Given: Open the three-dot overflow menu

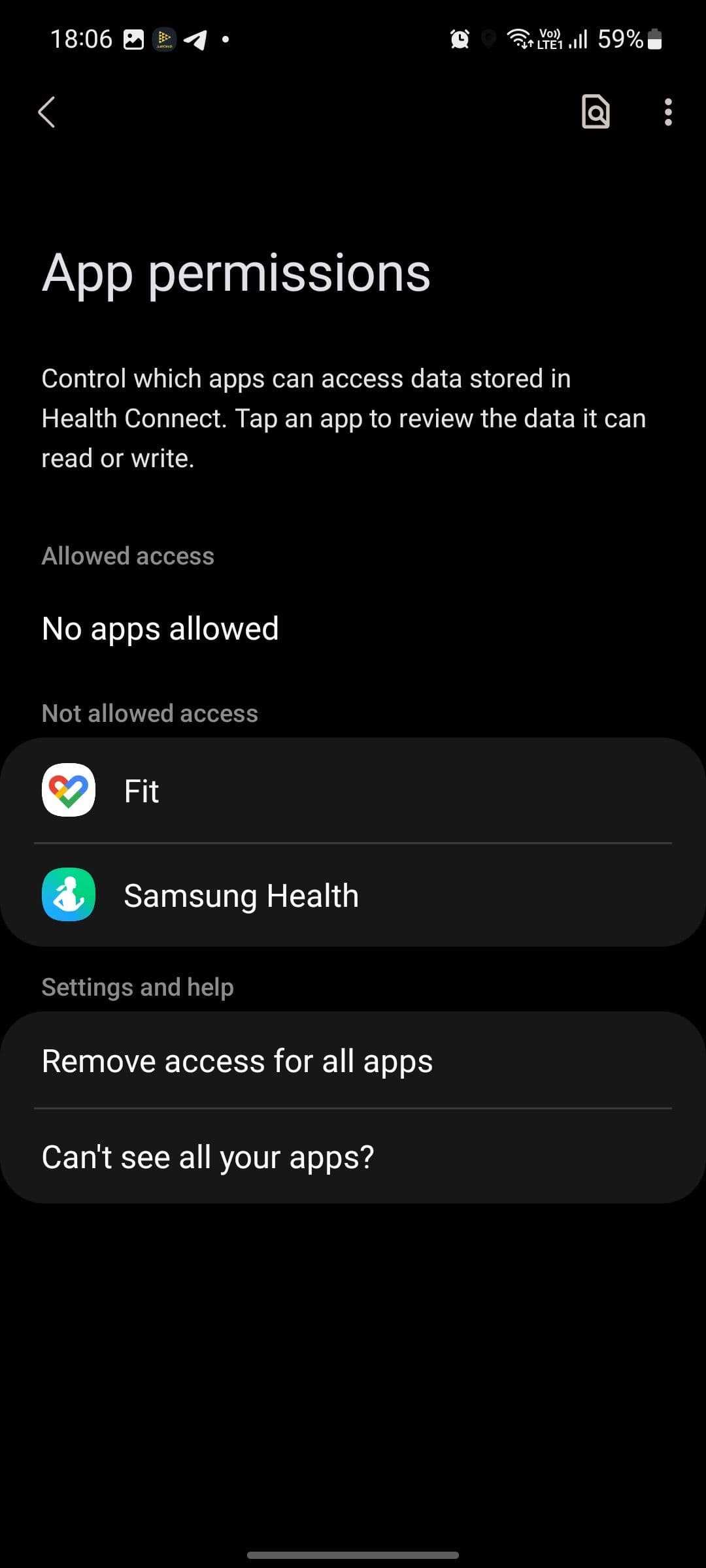Looking at the screenshot, I should pos(667,112).
